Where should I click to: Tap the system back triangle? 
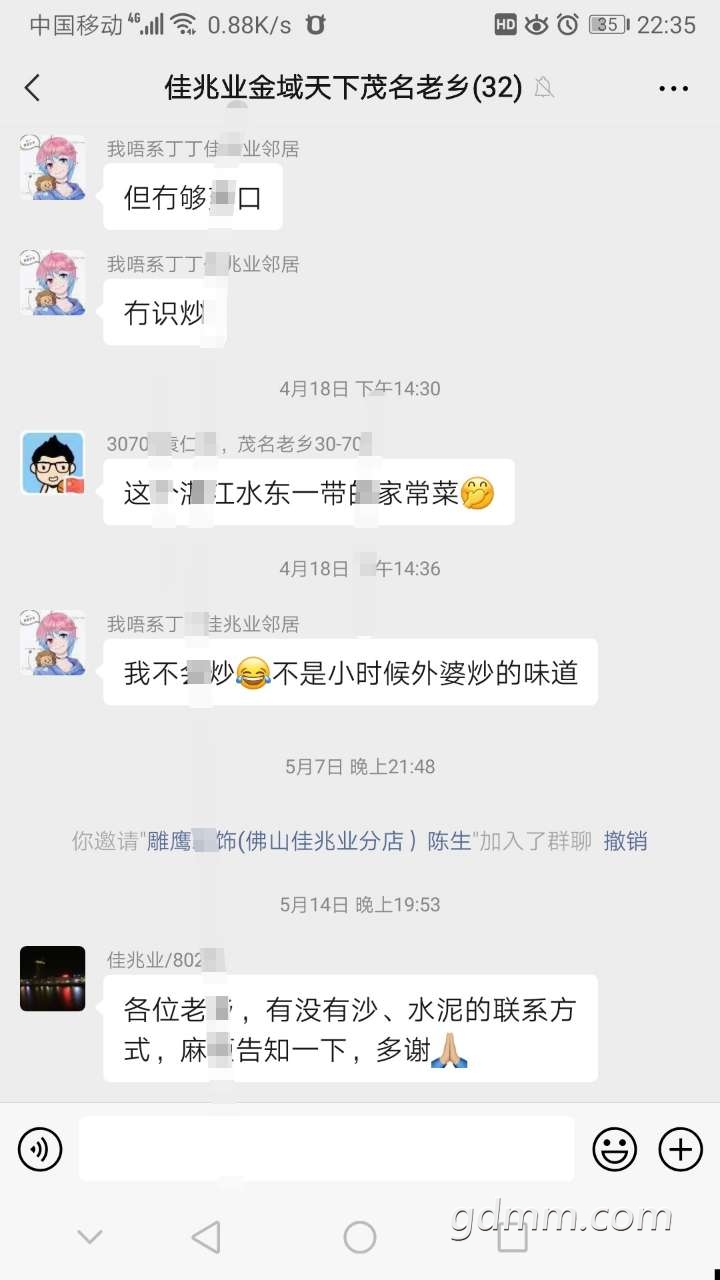coord(206,1237)
